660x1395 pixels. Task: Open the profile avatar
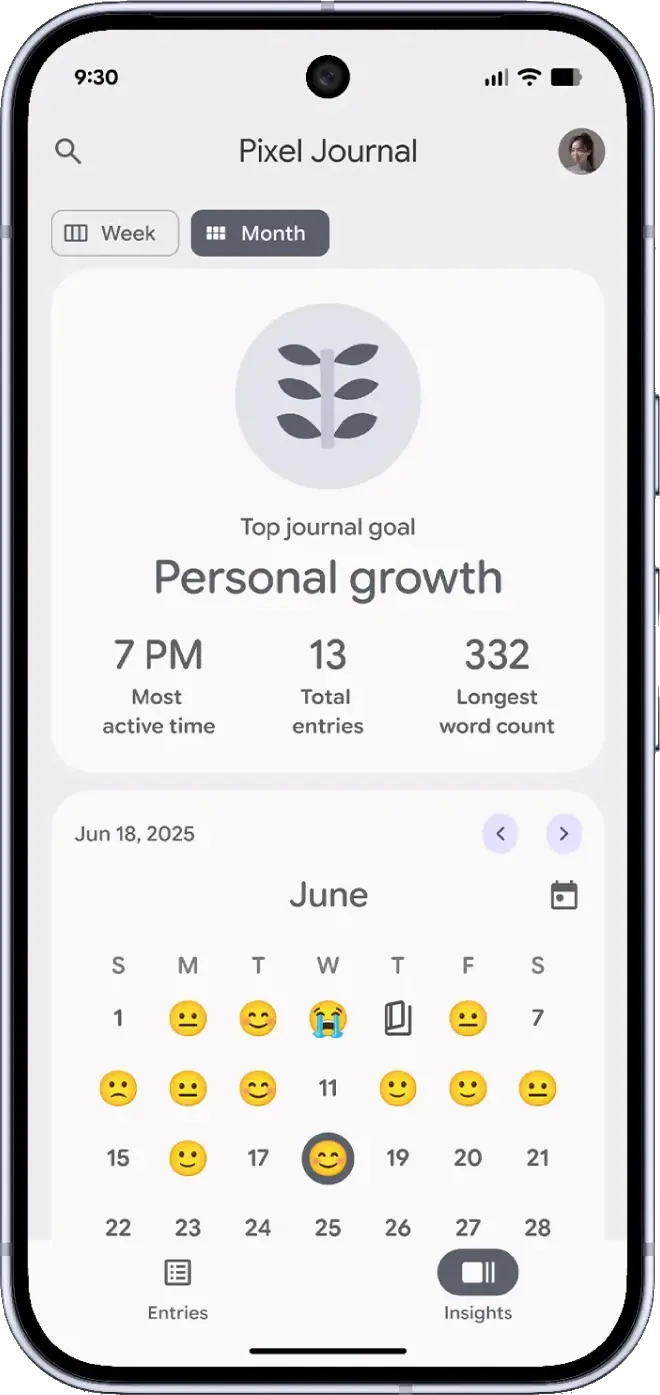581,152
